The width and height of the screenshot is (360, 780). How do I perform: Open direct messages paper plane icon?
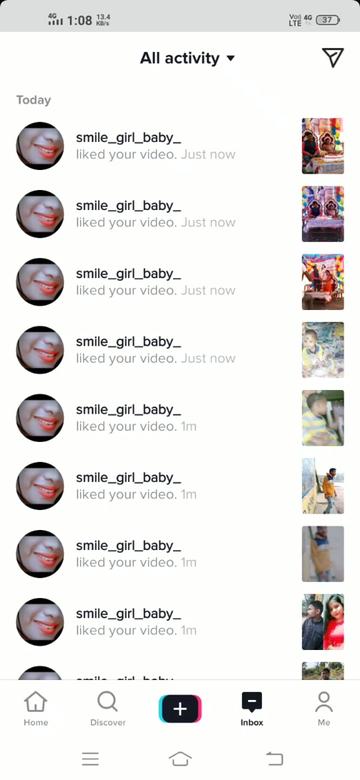pyautogui.click(x=333, y=58)
